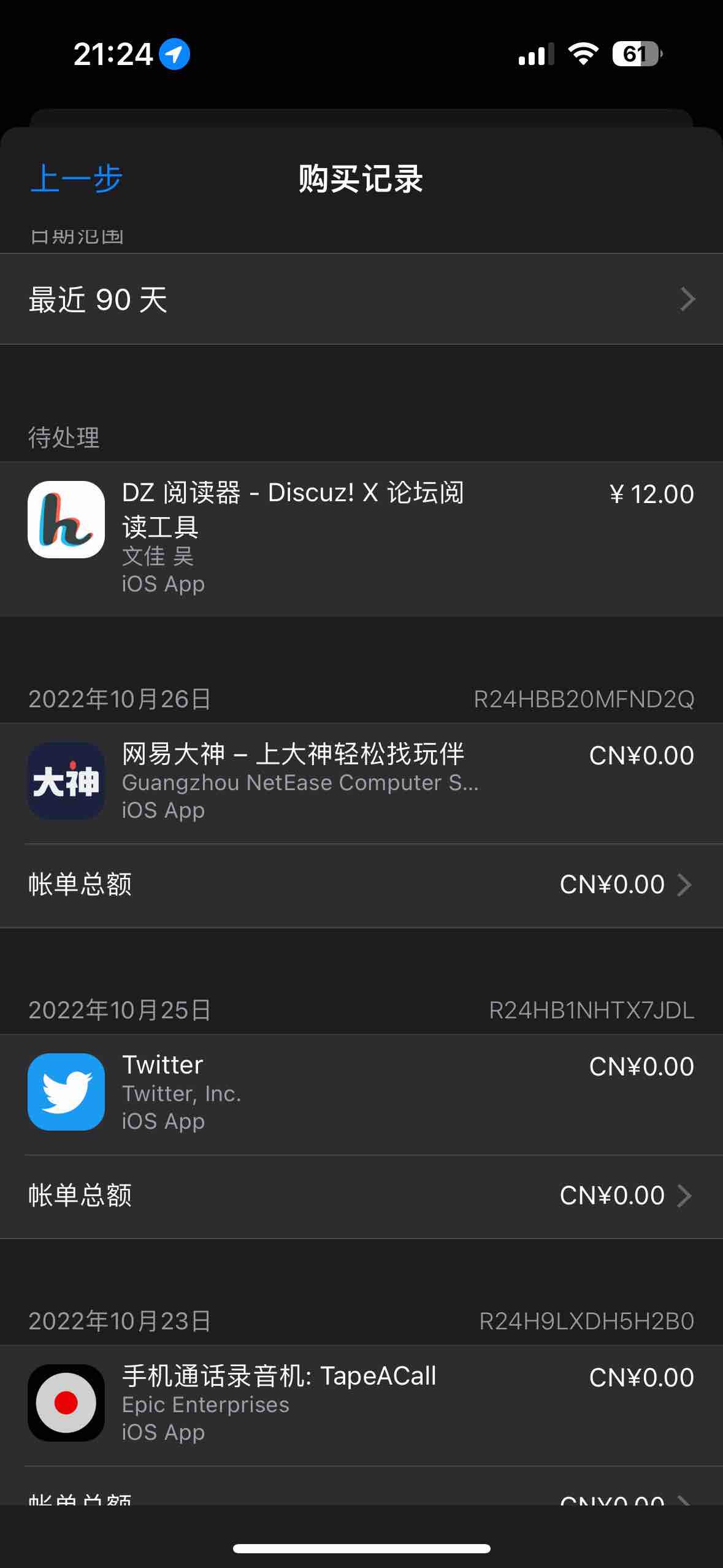The image size is (723, 1568).
Task: Go back with 上一步
Action: pos(77,179)
